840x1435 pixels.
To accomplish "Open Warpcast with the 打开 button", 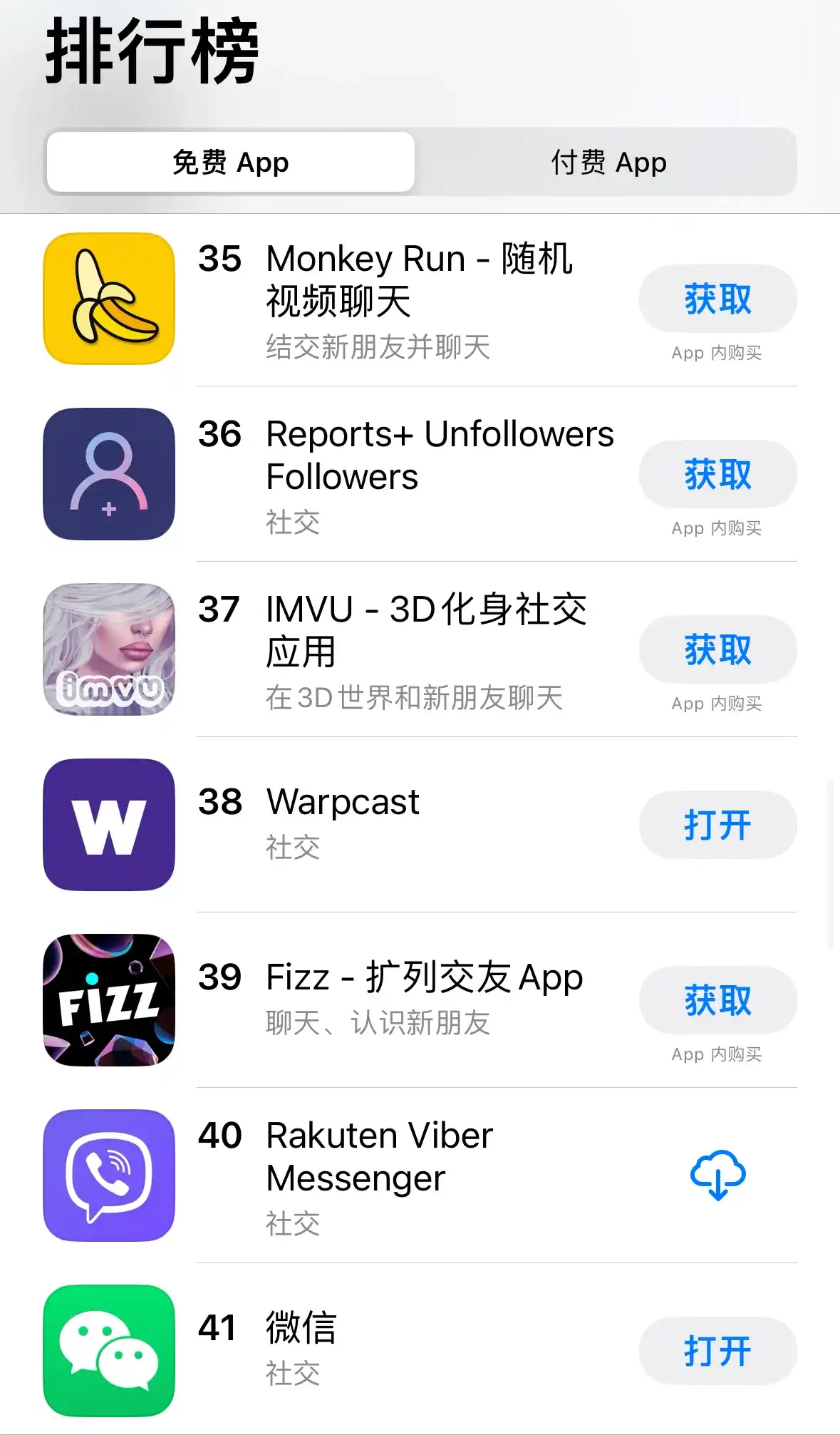I will pos(717,825).
